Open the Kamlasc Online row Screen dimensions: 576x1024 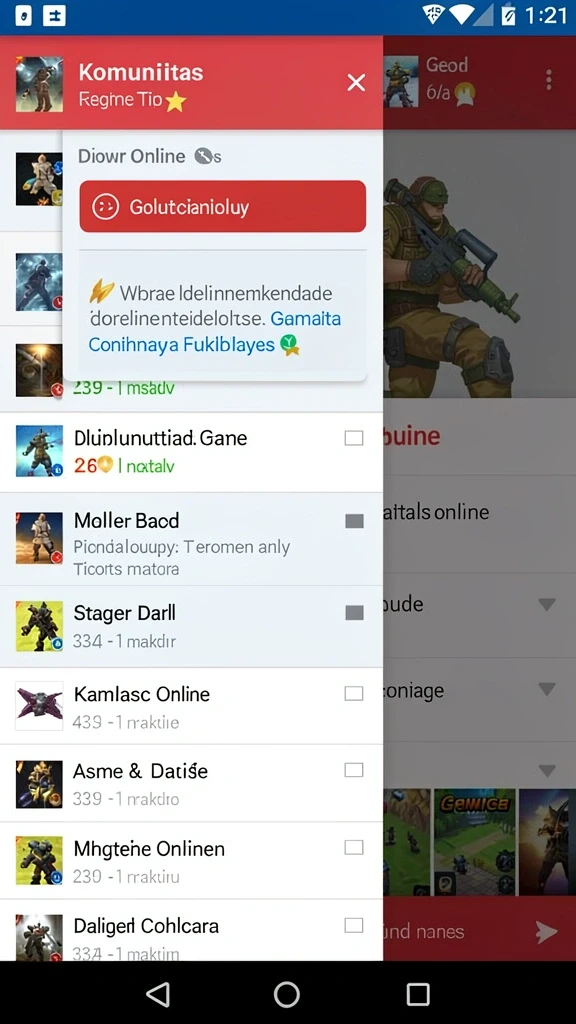click(x=191, y=706)
